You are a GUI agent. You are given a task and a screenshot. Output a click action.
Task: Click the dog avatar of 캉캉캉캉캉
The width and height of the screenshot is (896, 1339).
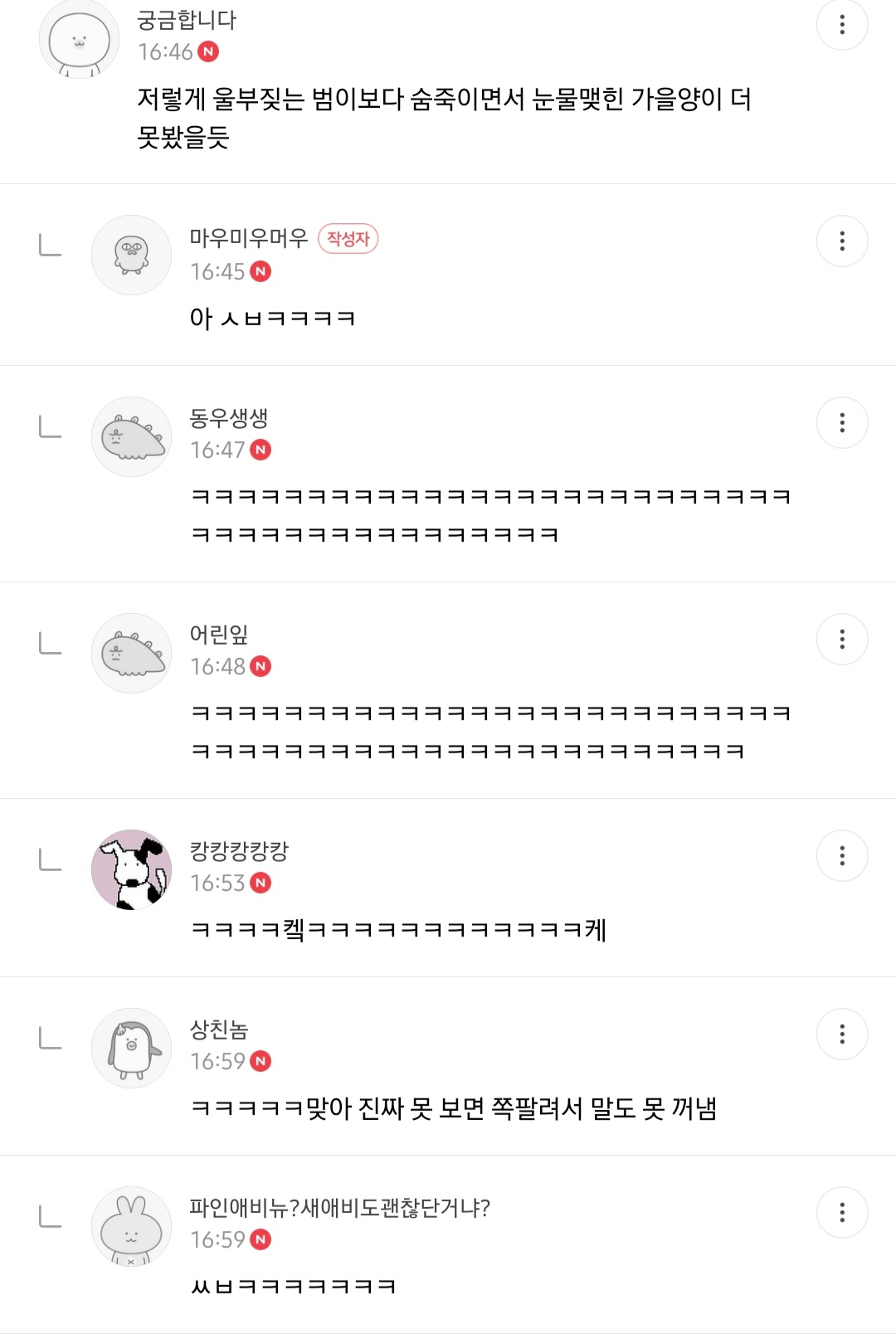[x=130, y=865]
